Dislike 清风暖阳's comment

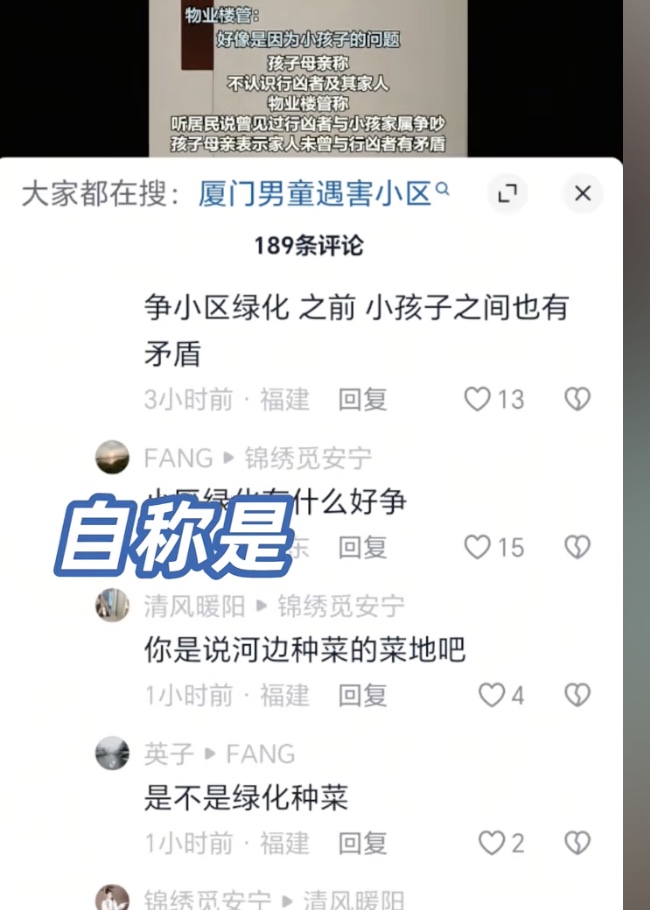[577, 694]
